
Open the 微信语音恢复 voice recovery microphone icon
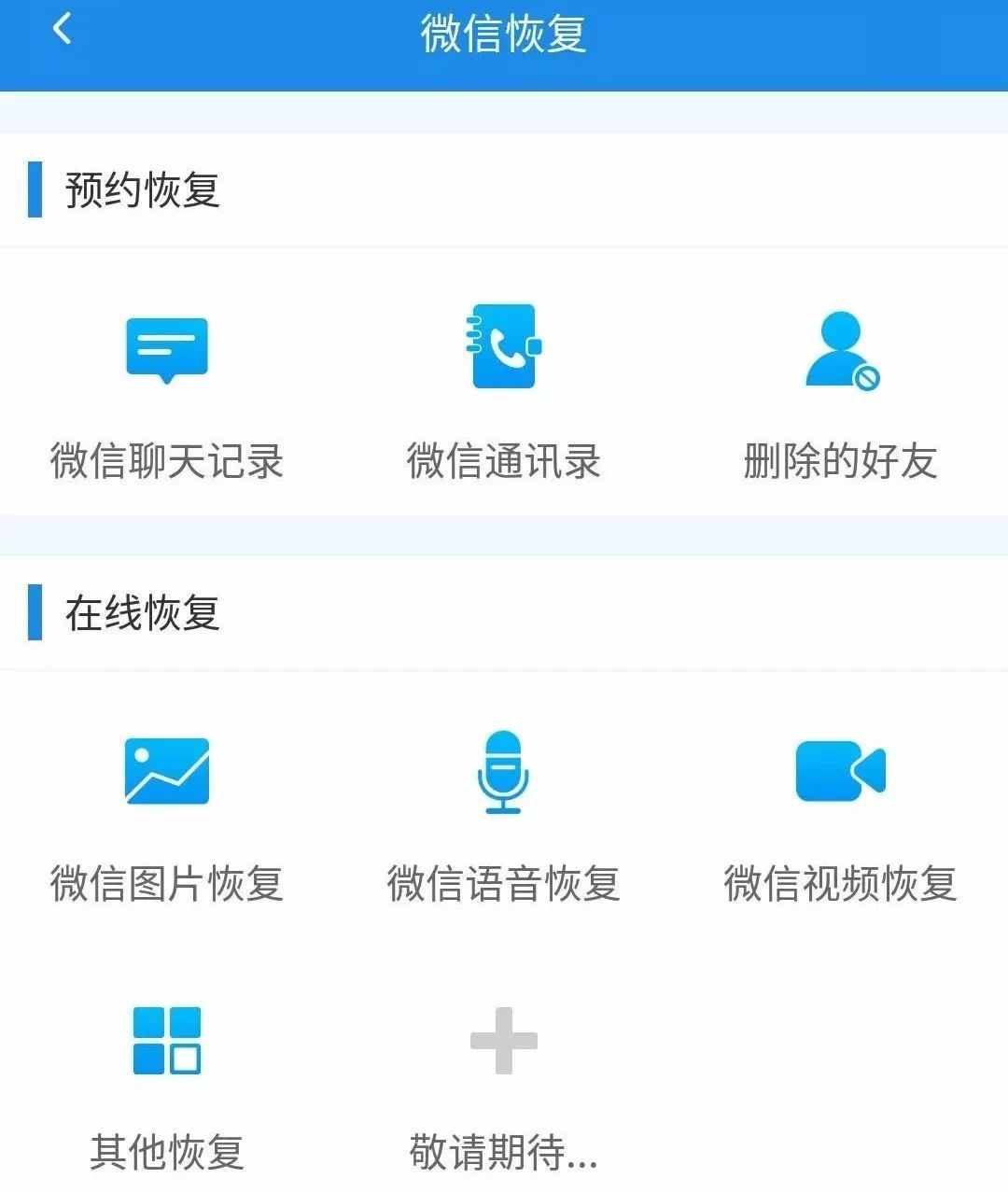(504, 770)
